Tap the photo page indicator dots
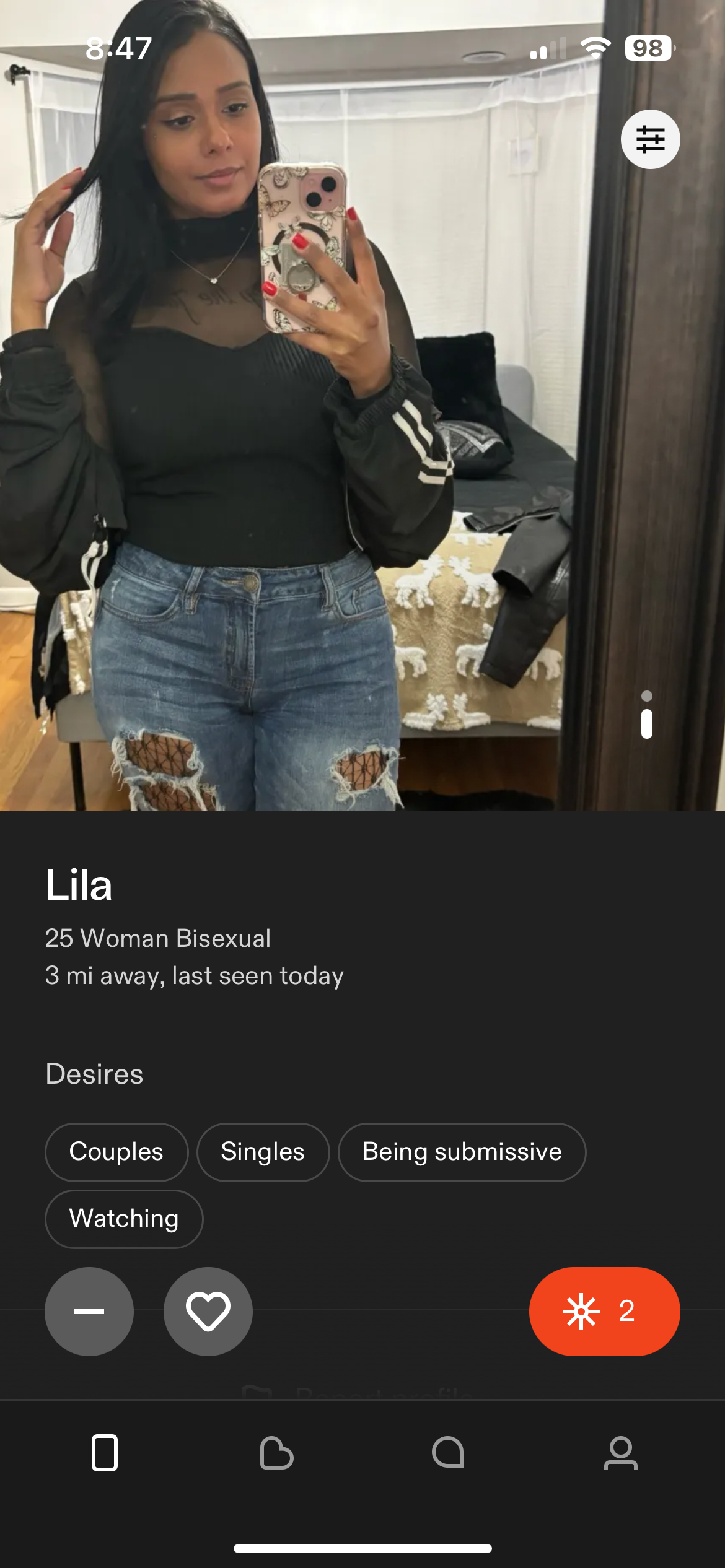725x1568 pixels. tap(646, 715)
